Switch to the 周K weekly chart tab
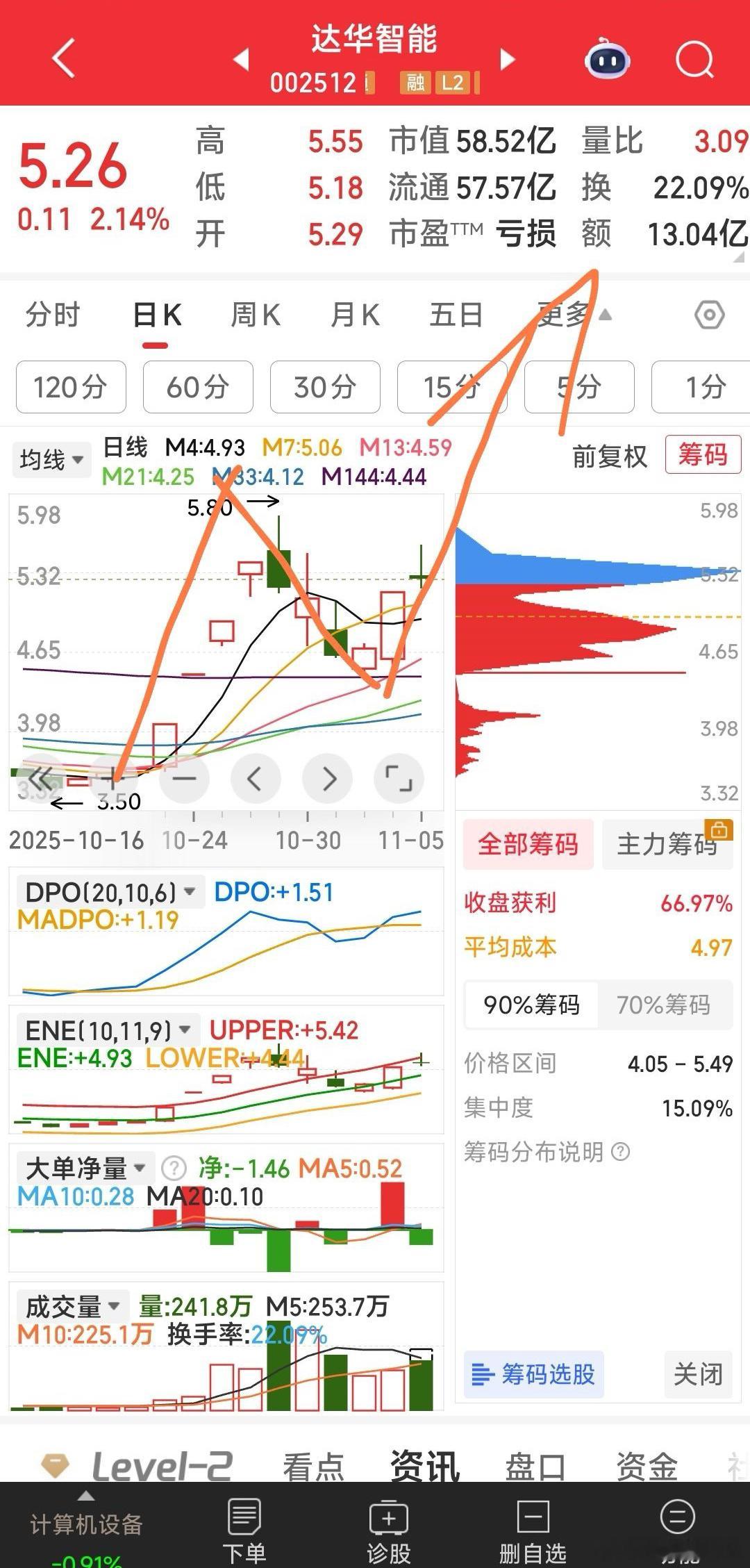 [x=254, y=314]
